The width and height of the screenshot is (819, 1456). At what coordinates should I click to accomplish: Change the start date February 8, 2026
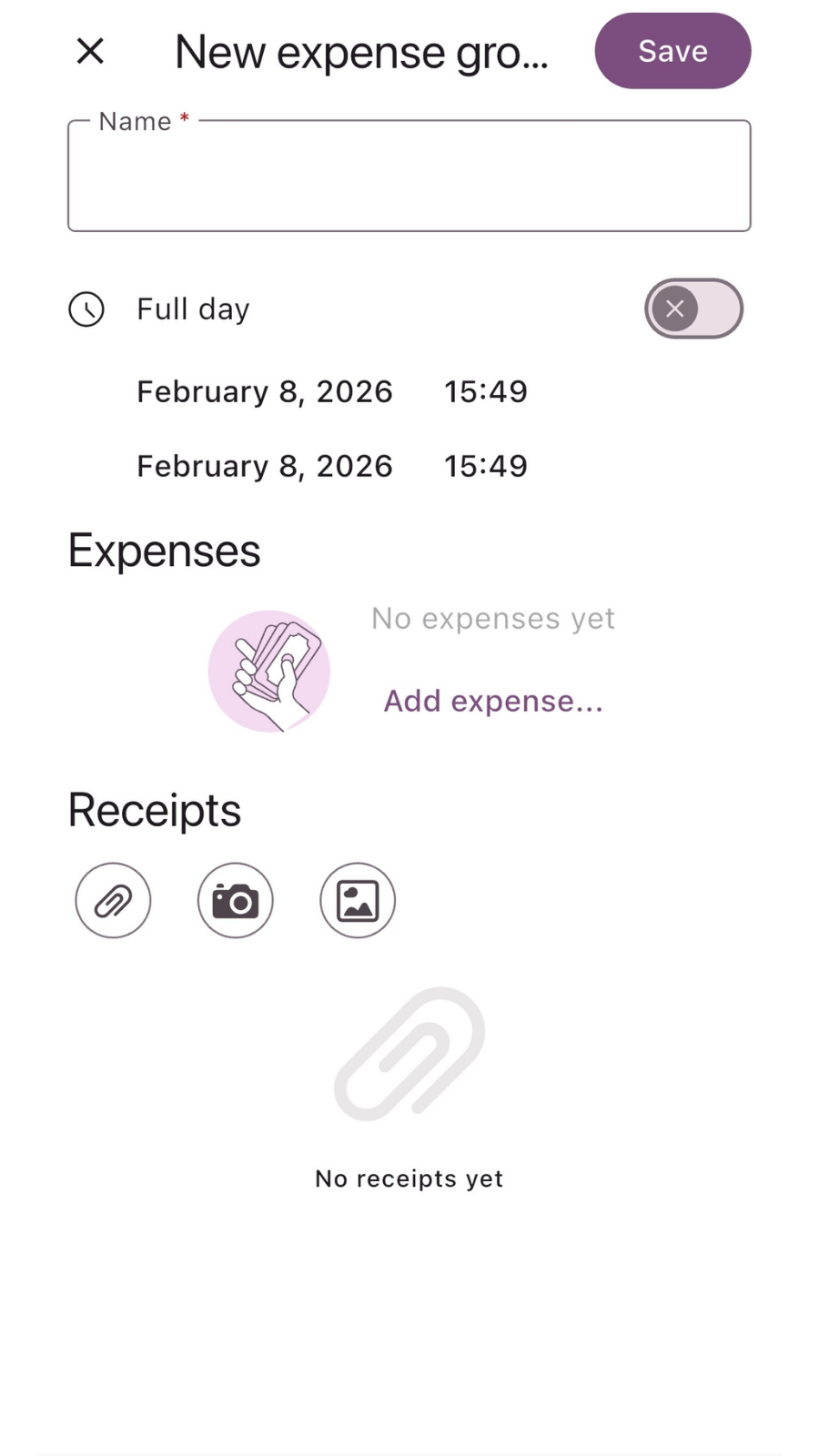point(265,391)
